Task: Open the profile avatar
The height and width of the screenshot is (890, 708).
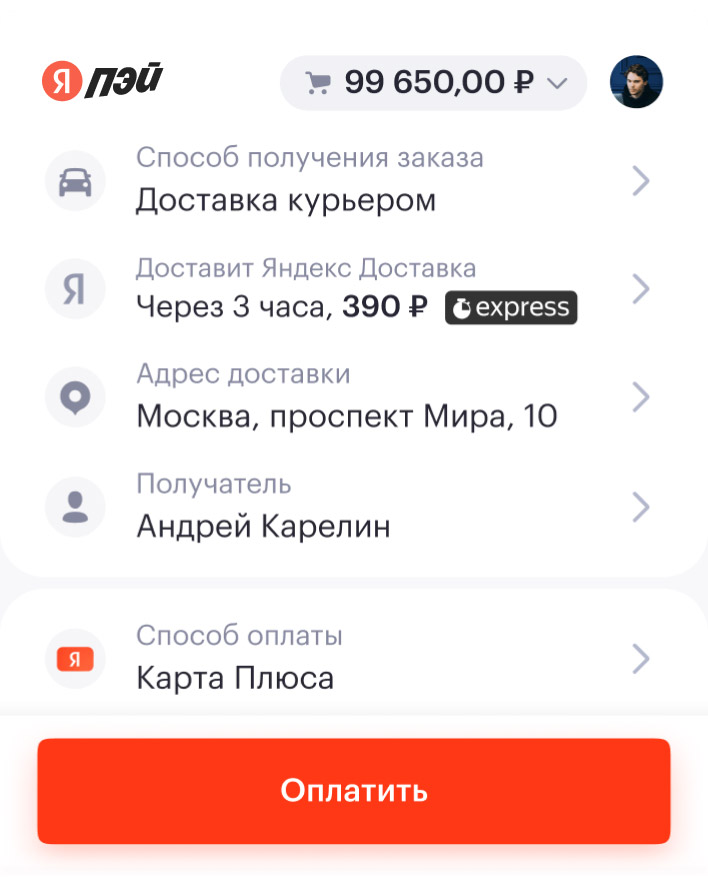Action: click(x=637, y=82)
